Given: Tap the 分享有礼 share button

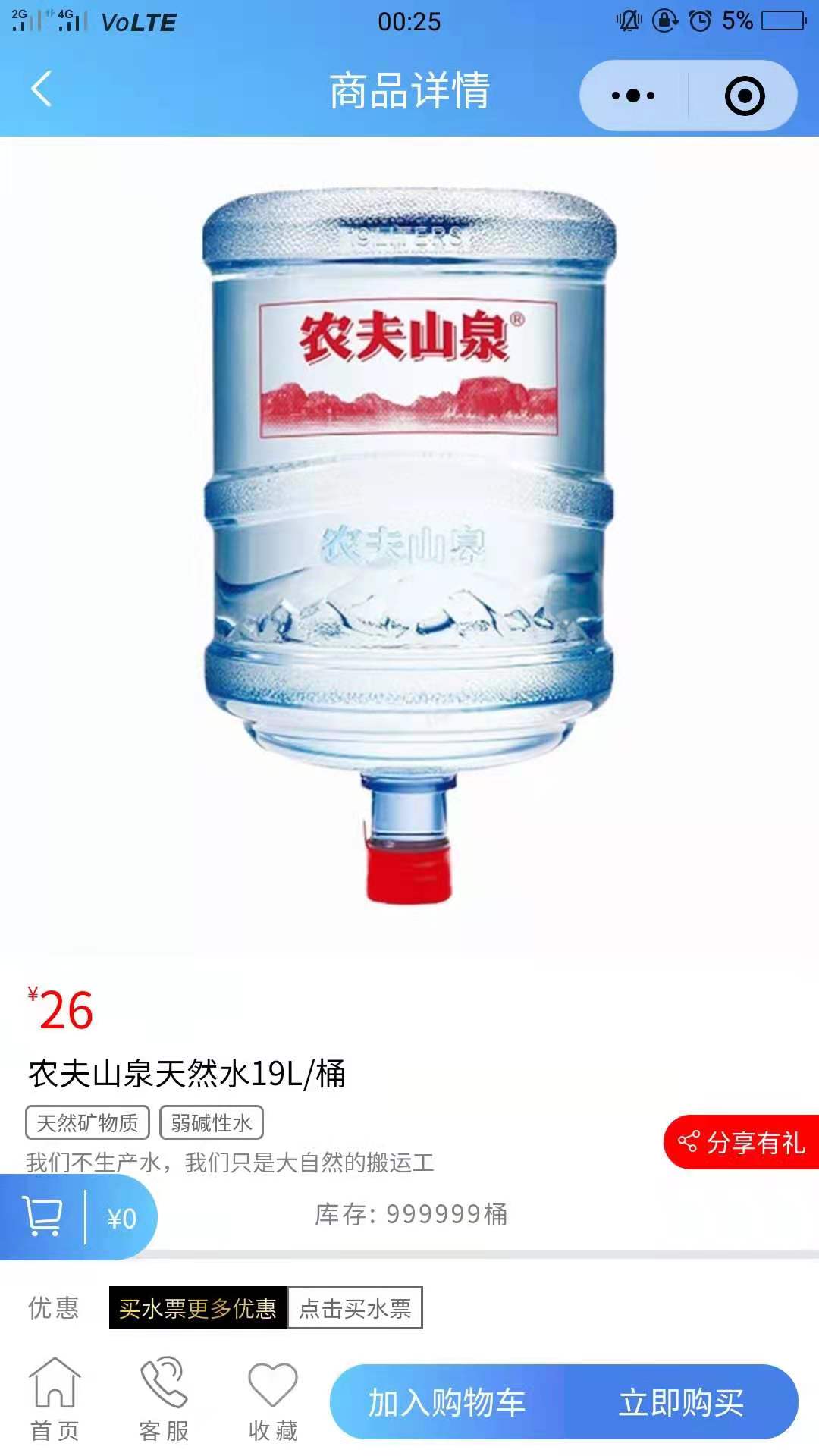Looking at the screenshot, I should 742,1142.
